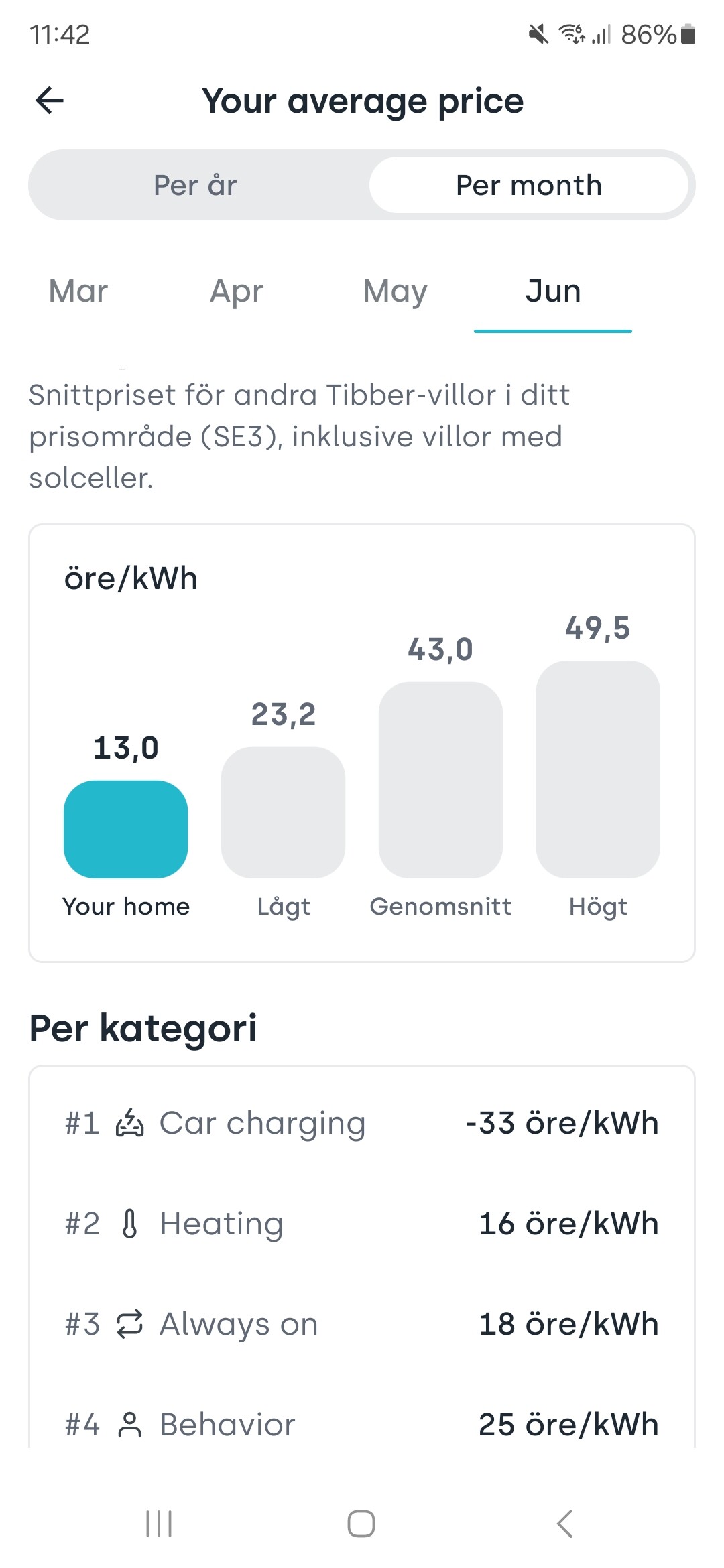The image size is (724, 1568).
Task: Switch to the Apr month tab
Action: pos(237,291)
